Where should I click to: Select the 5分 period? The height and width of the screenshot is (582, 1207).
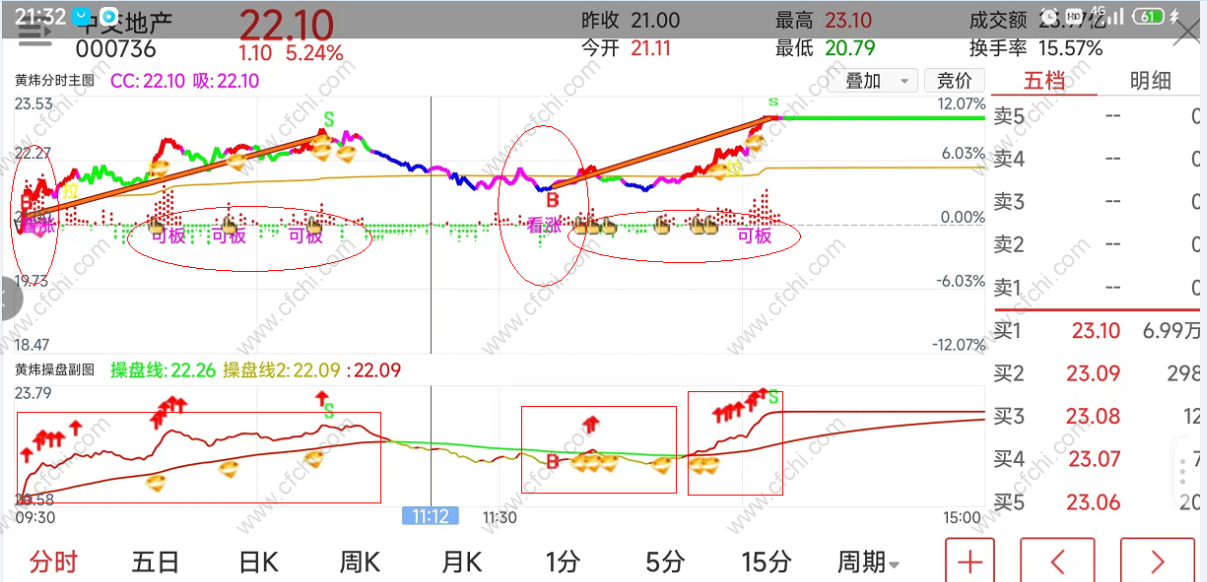[665, 561]
